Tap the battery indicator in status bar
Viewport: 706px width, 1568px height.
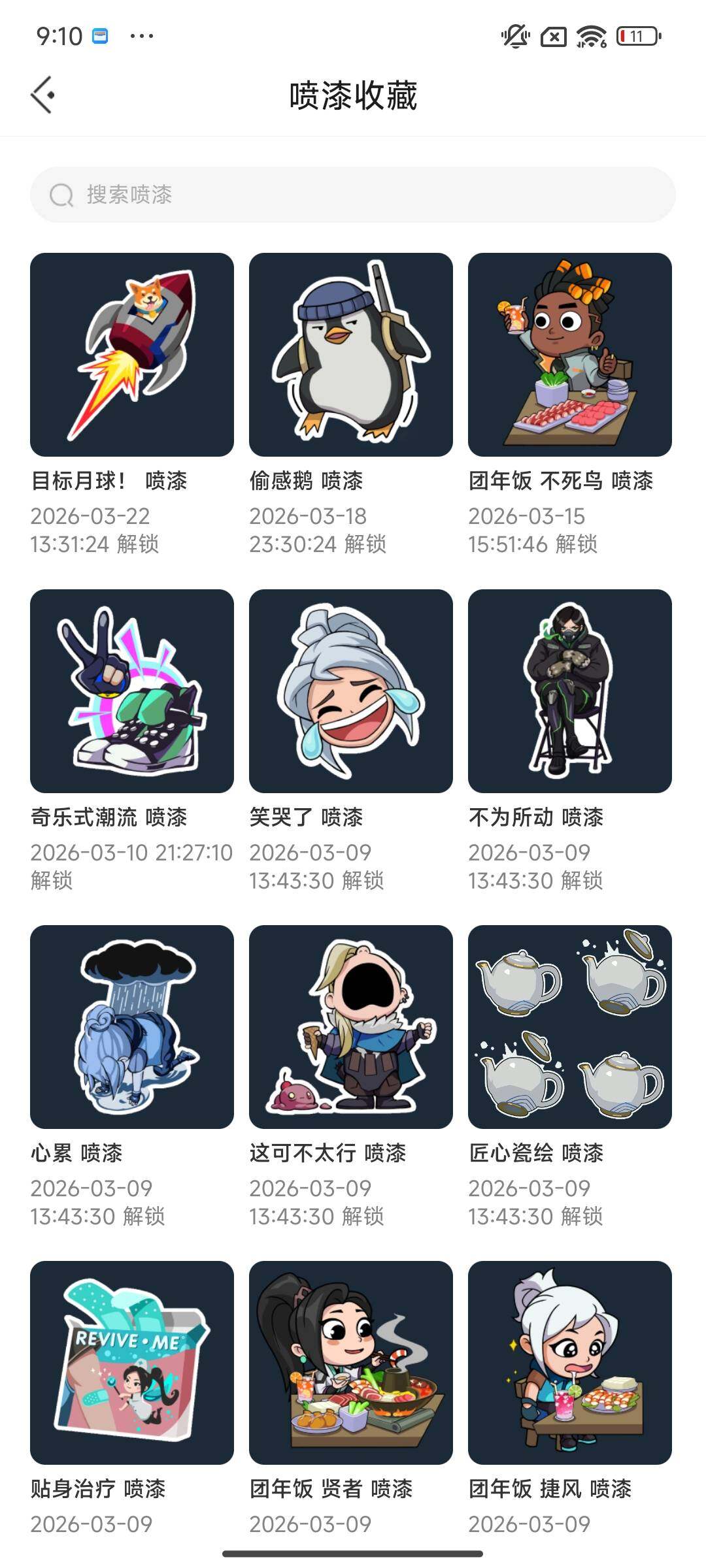click(637, 37)
